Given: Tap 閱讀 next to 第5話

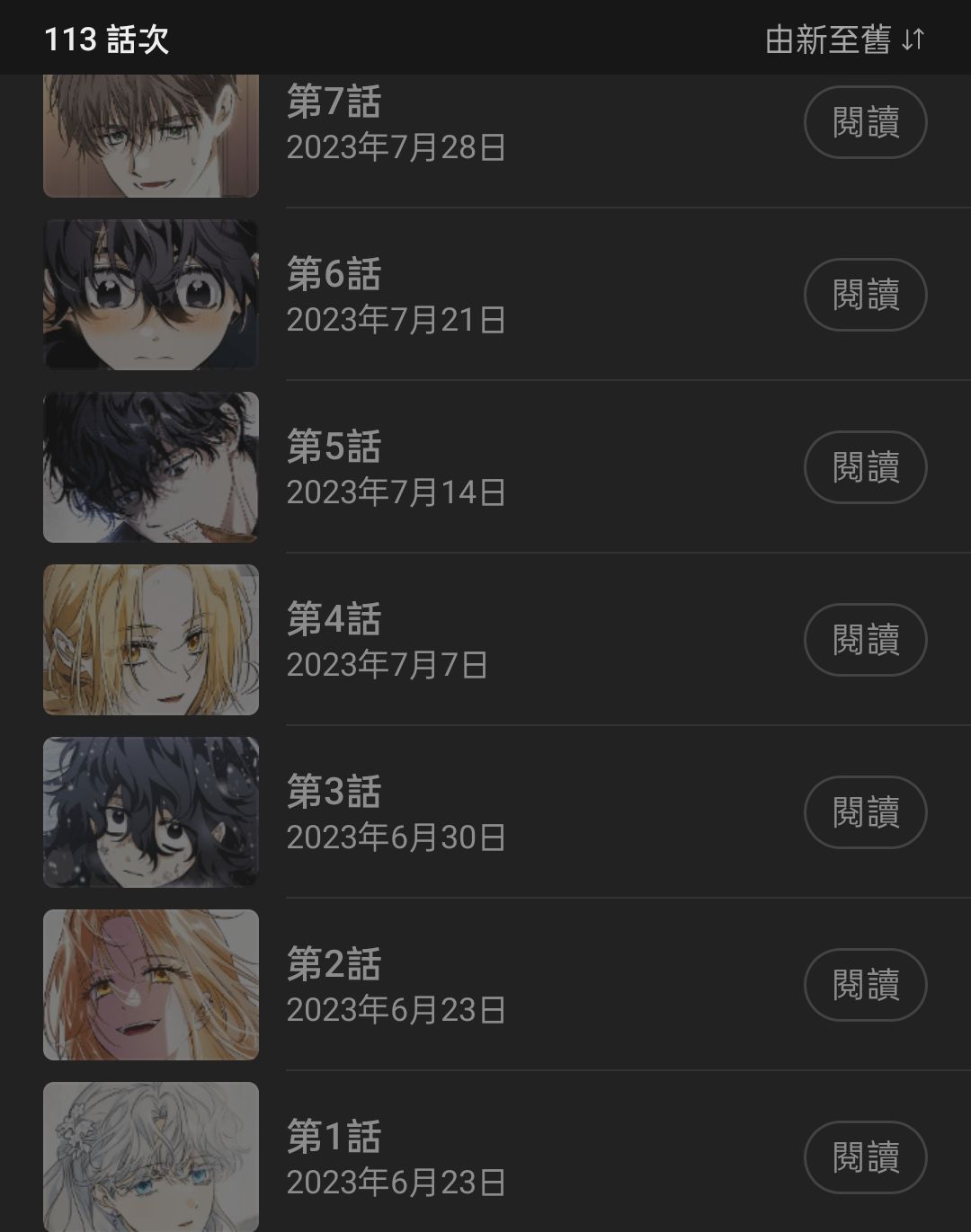Looking at the screenshot, I should (865, 467).
